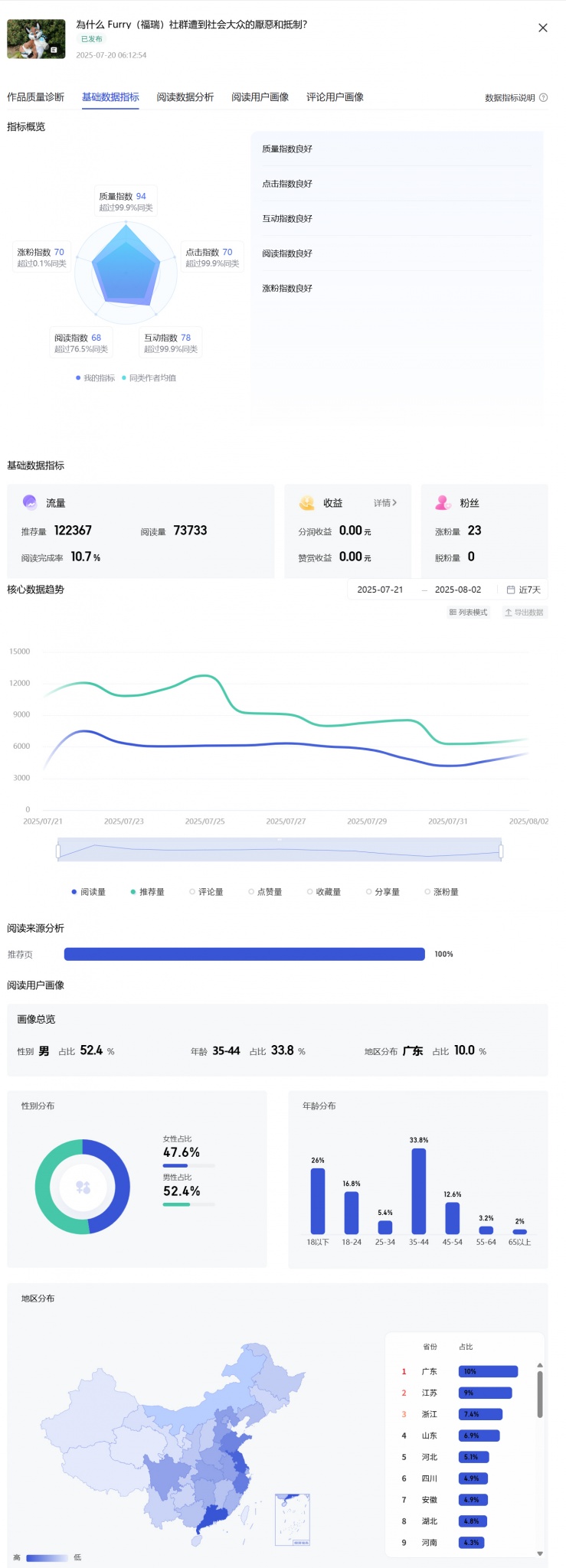The height and width of the screenshot is (1568, 566).
Task: Close the article data panel
Action: [543, 28]
